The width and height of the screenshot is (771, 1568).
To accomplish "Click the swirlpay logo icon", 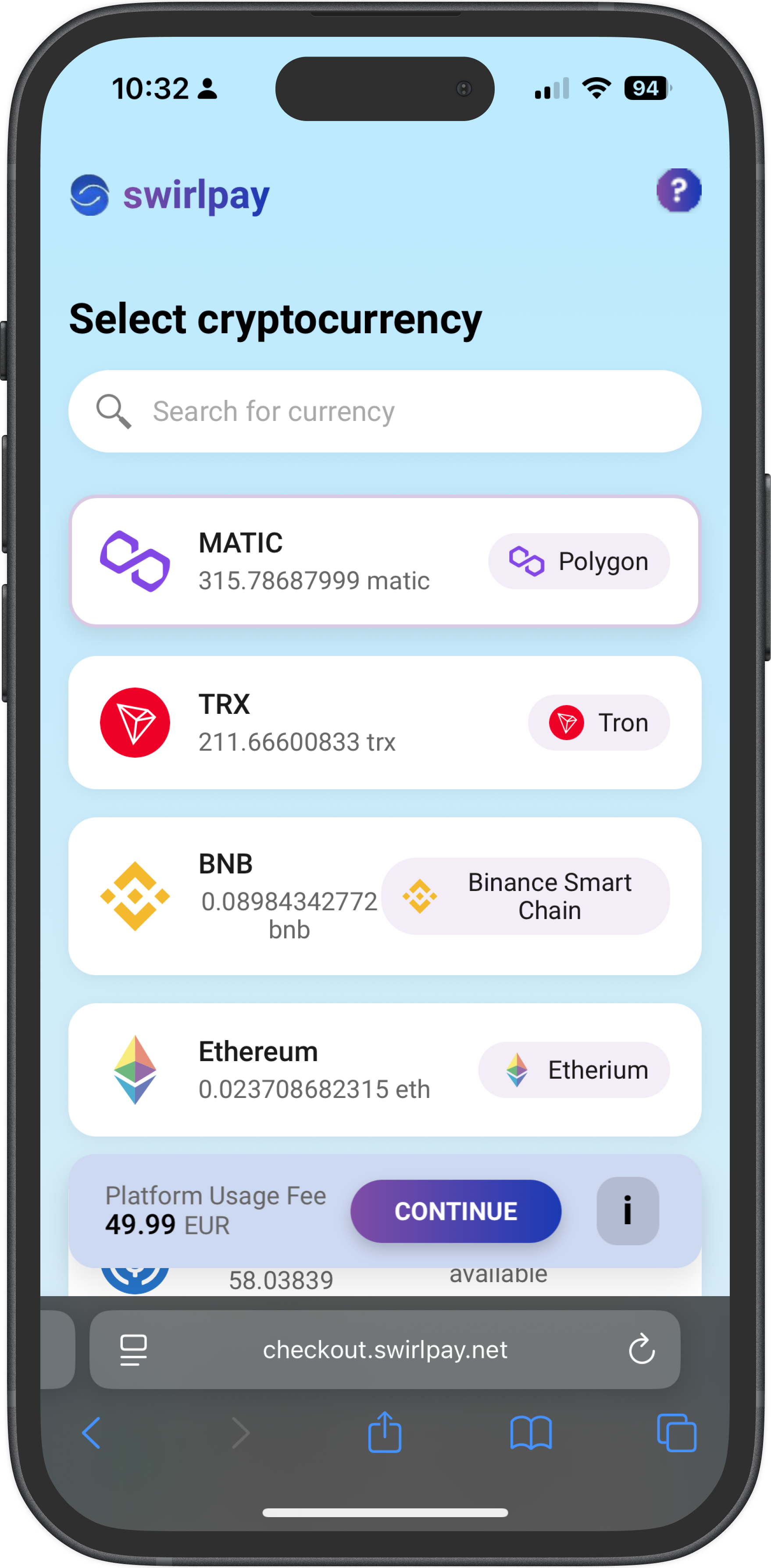I will click(x=89, y=193).
